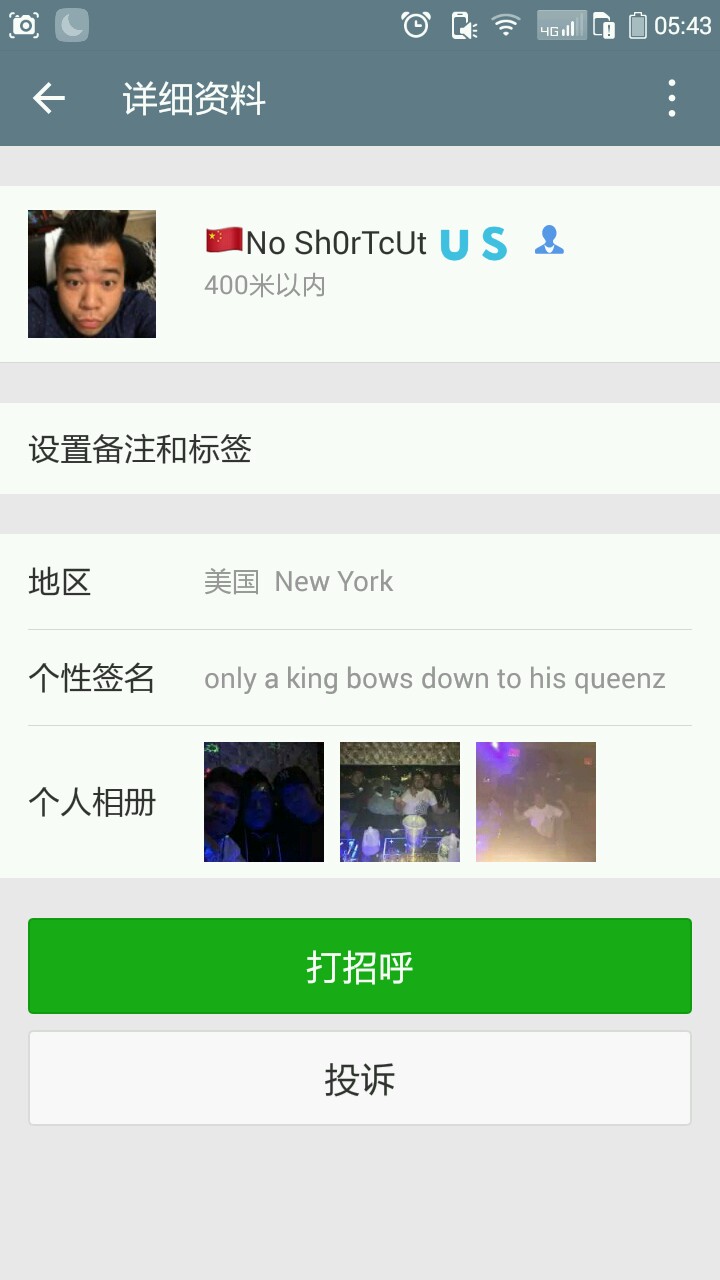
Task: Go back using the arrow
Action: tap(48, 98)
